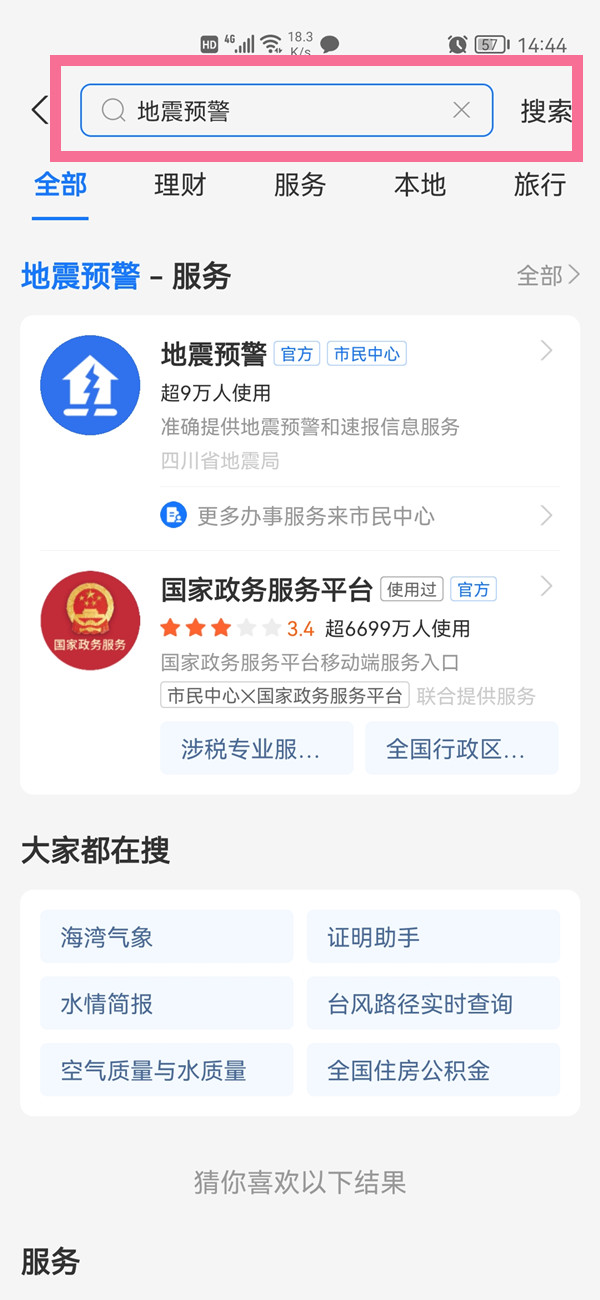Screen dimensions: 600x1300
Task: Select the 涉税专业服… chip
Action: 257,749
